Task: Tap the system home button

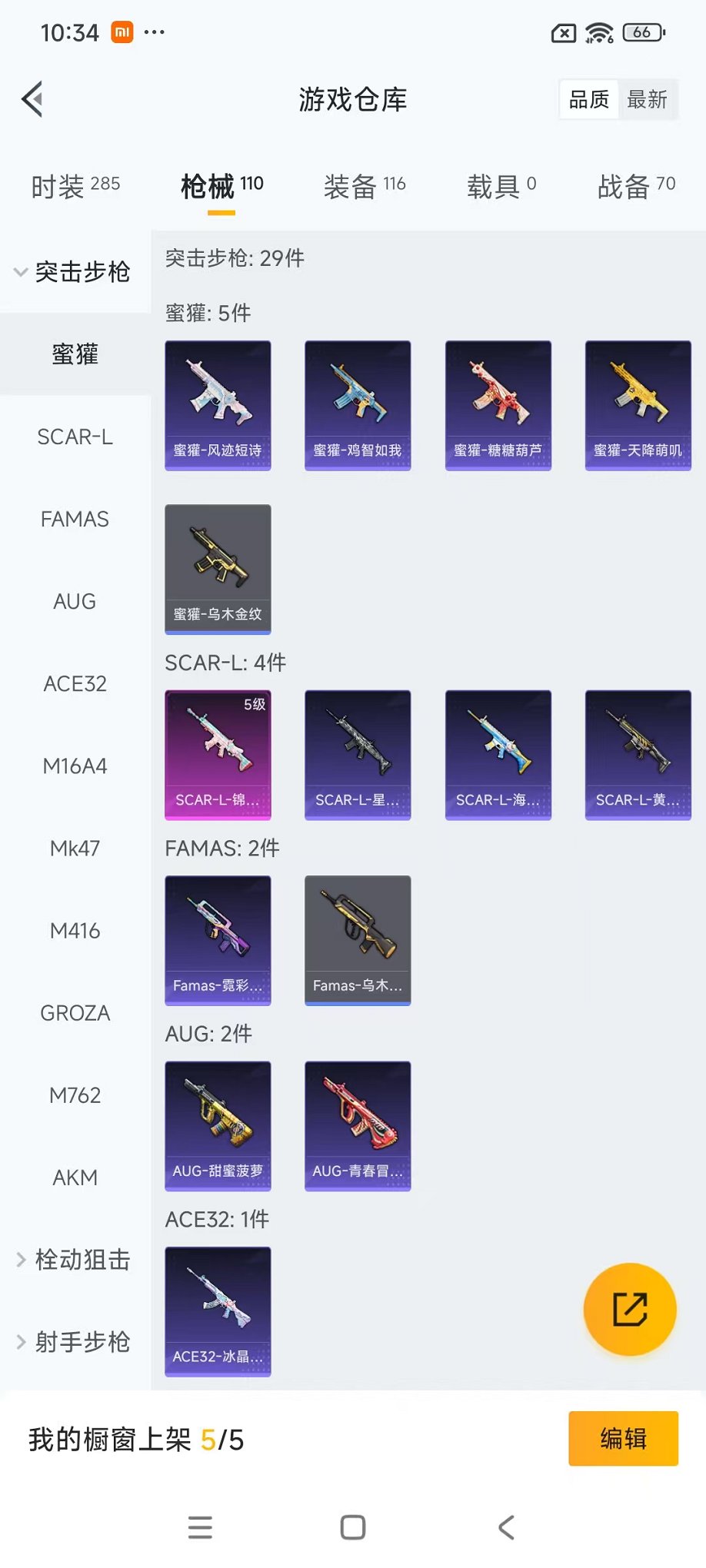Action: point(353,1527)
